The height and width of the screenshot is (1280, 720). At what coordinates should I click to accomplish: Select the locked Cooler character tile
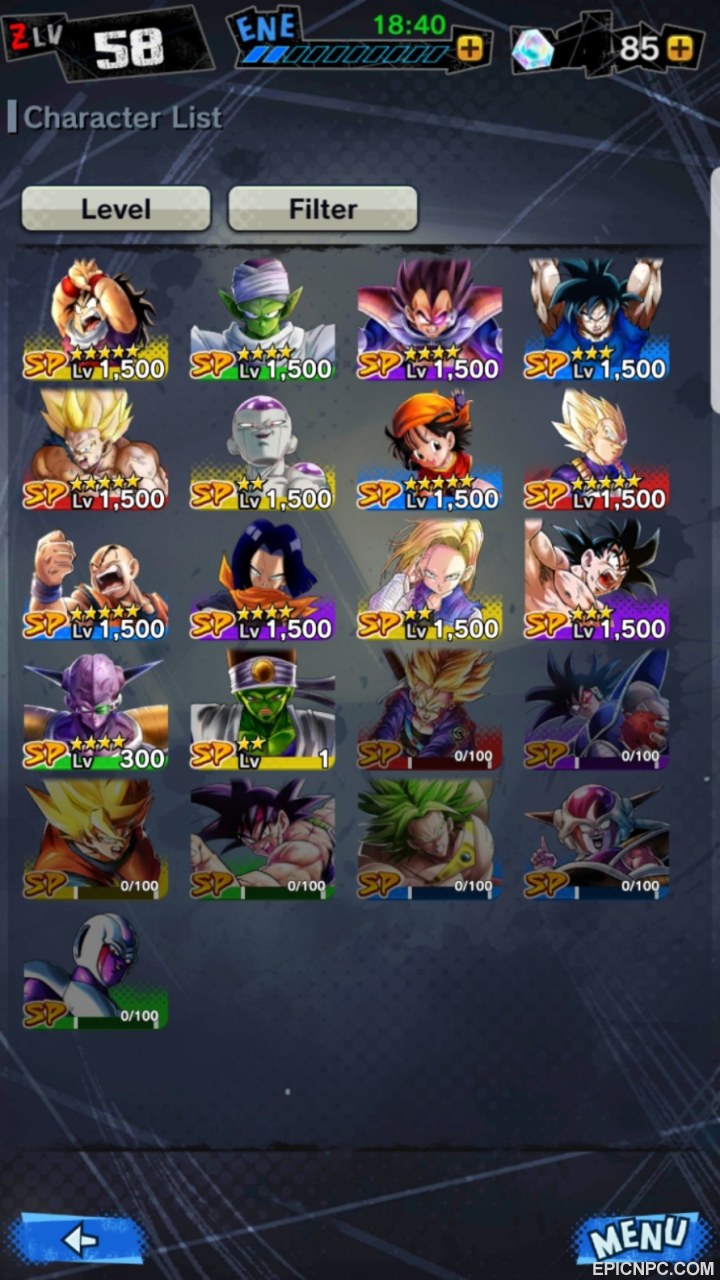[96, 968]
